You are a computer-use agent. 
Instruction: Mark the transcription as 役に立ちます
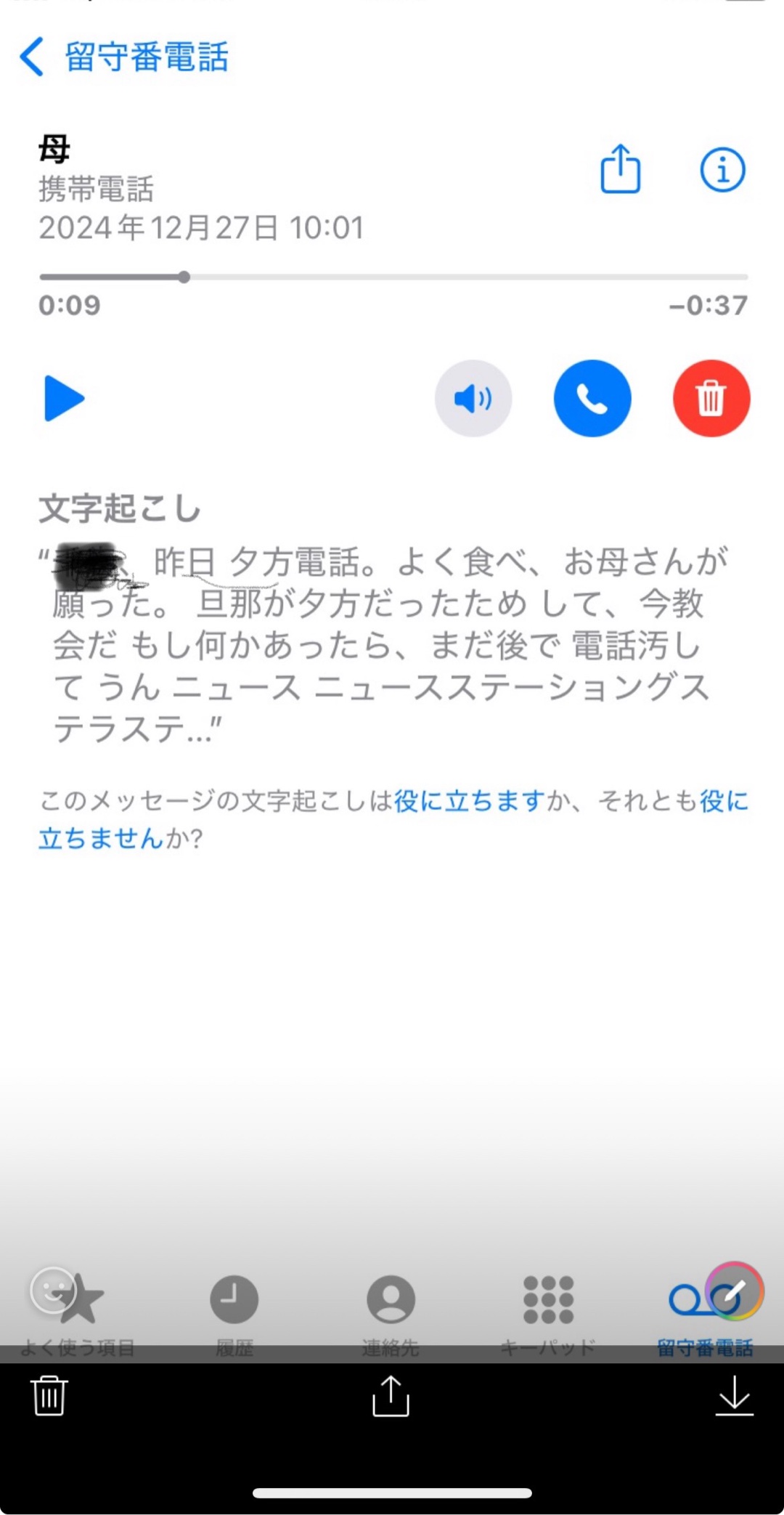click(469, 800)
